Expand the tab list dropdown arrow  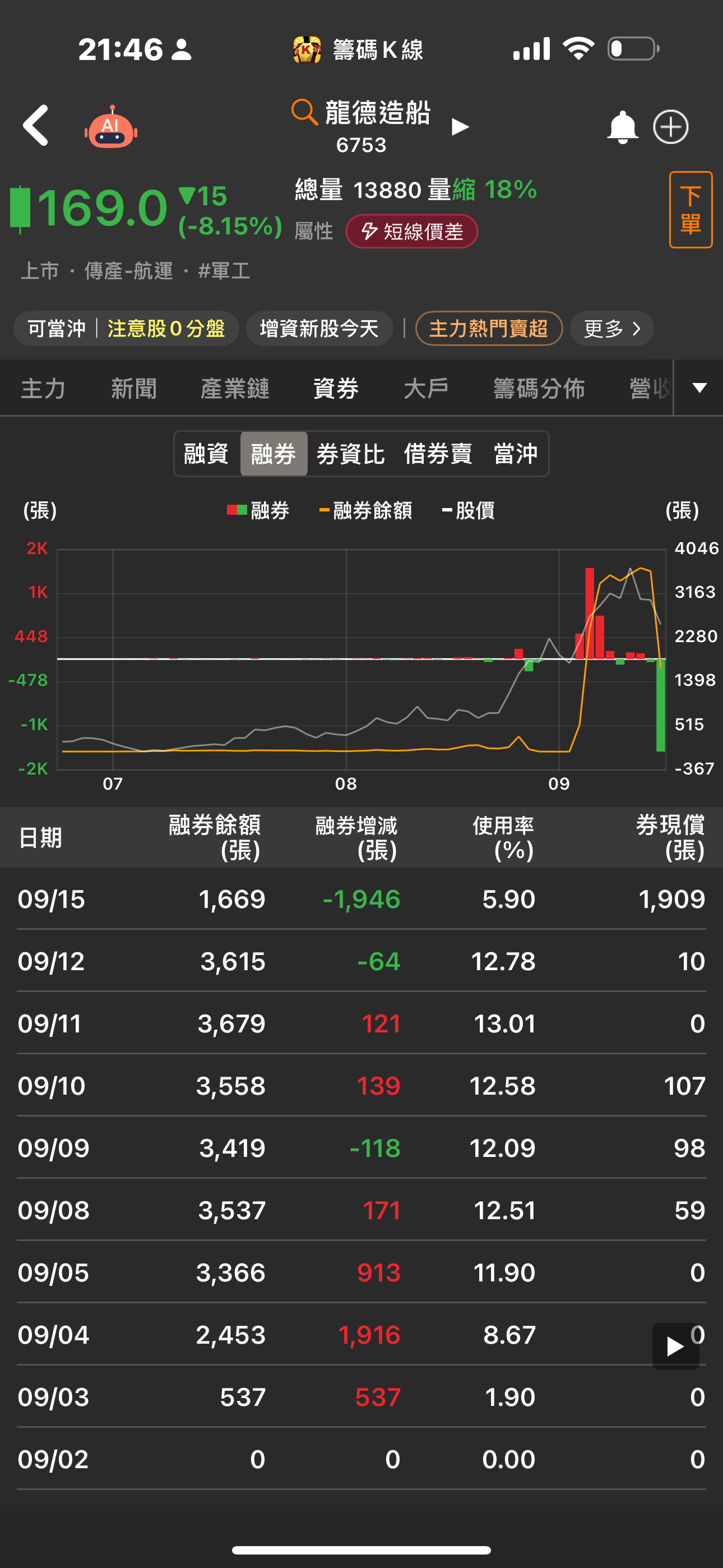(699, 388)
